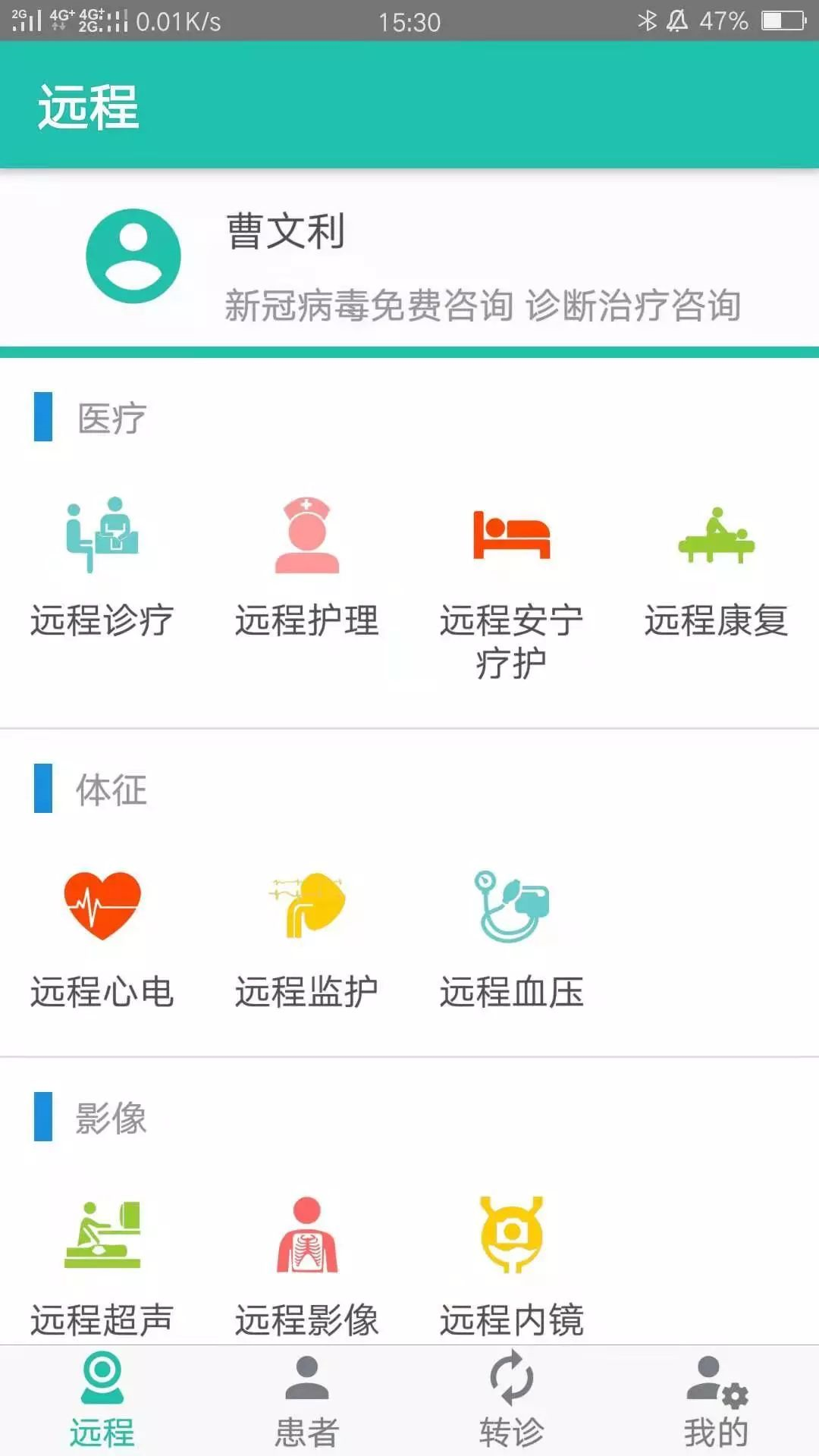The width and height of the screenshot is (819, 1456).
Task: Launch 远程心电 ECG feature
Action: pyautogui.click(x=102, y=940)
